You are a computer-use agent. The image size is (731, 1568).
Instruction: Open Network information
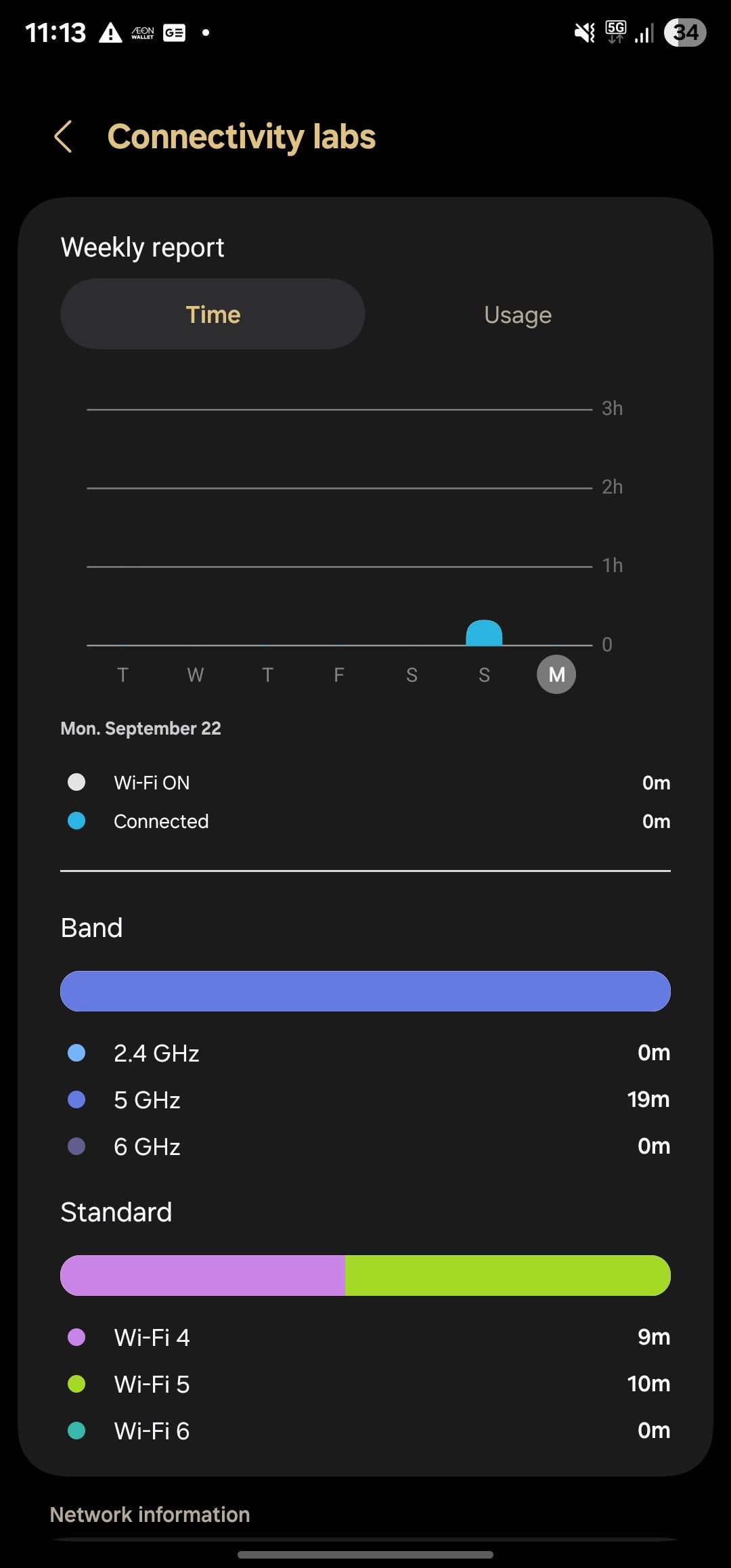(x=150, y=1514)
